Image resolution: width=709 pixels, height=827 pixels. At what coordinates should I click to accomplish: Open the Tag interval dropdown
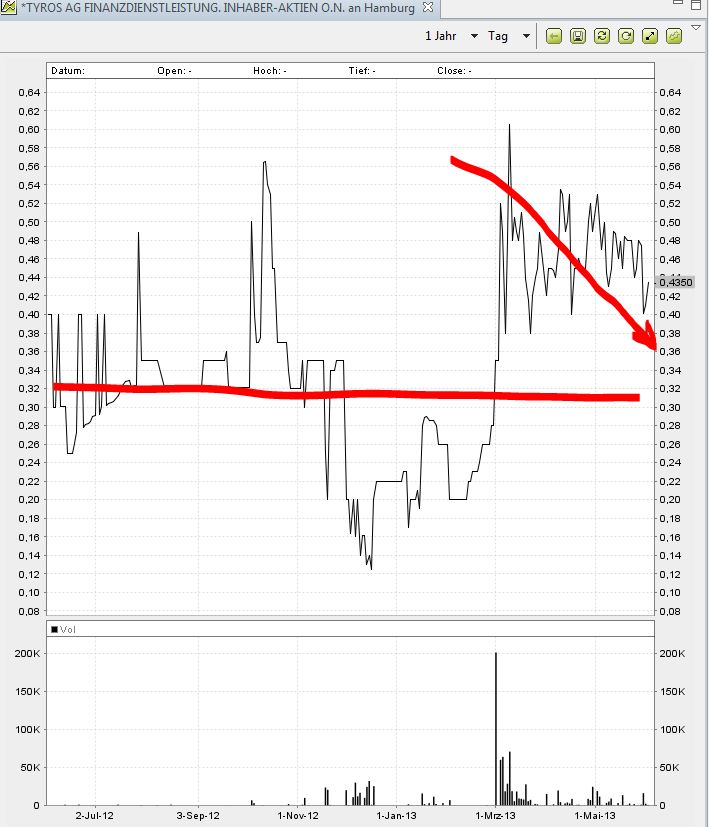coord(526,36)
